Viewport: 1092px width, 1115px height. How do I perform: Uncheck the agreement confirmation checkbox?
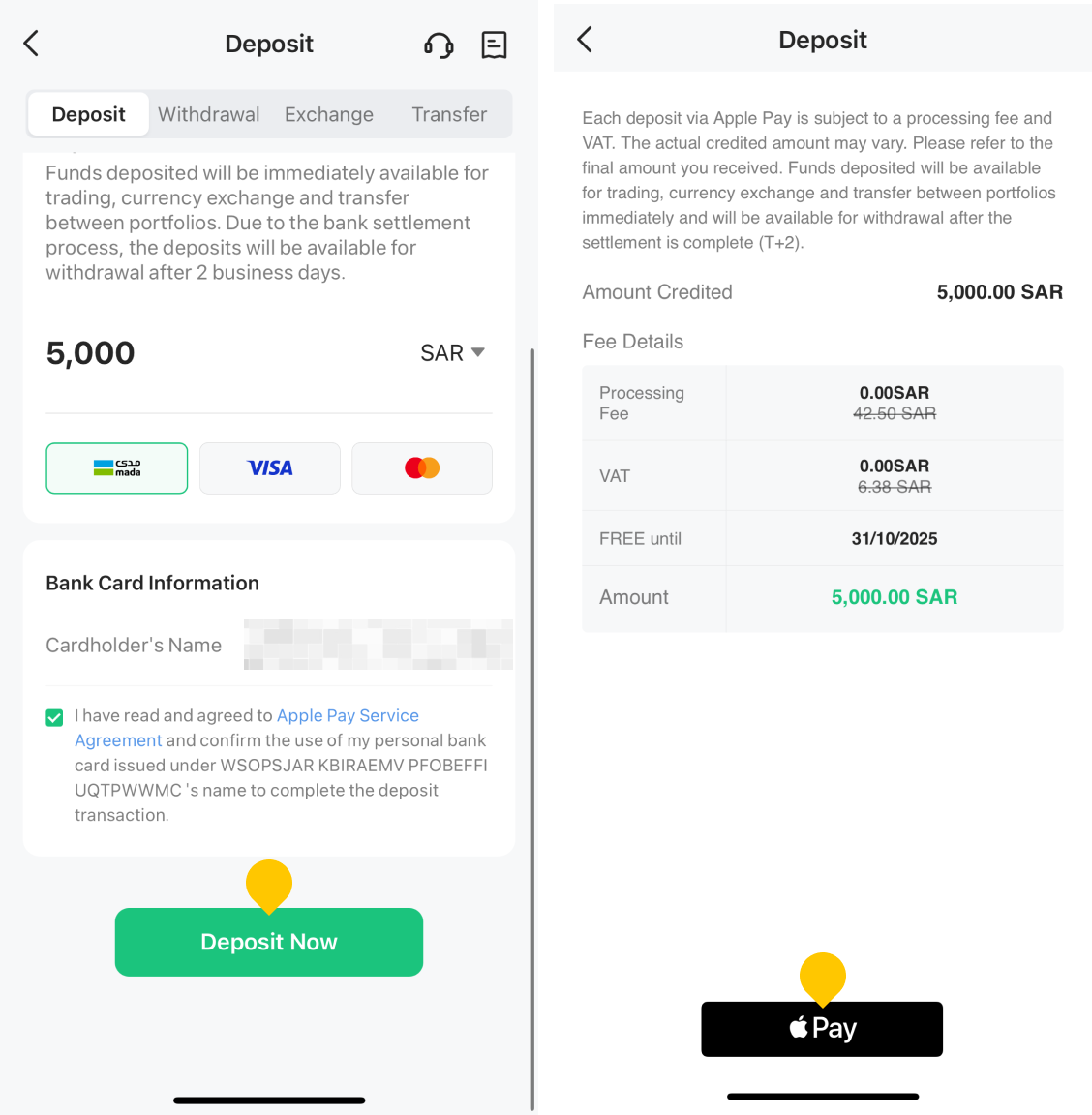(x=55, y=717)
